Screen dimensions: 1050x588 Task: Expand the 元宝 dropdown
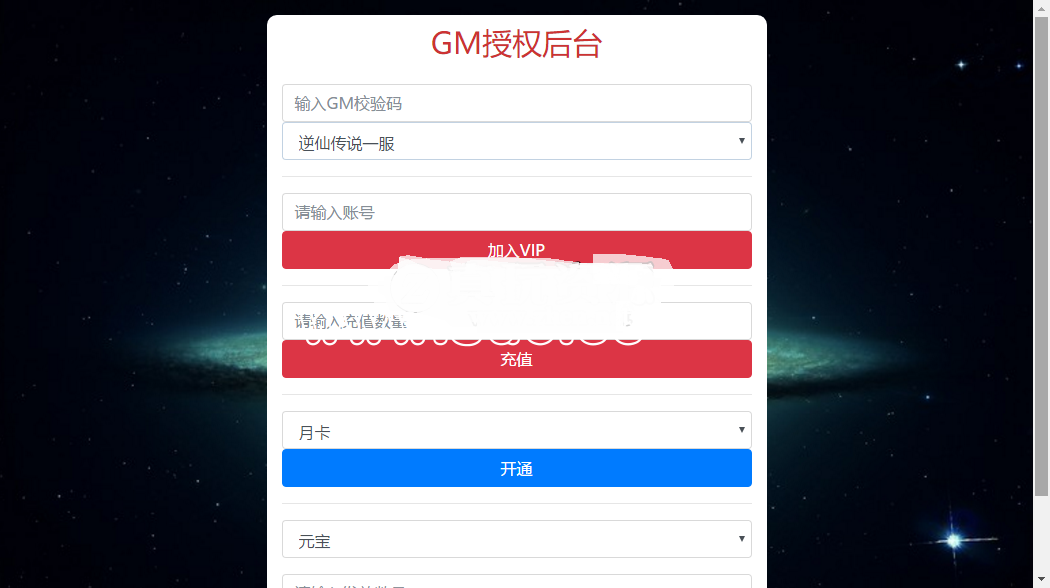point(516,540)
